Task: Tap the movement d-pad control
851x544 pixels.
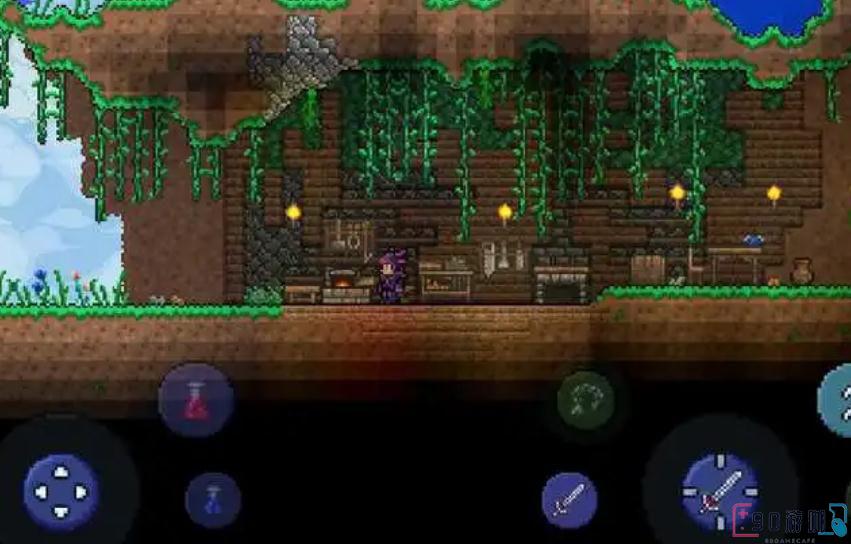Action: [x=61, y=492]
